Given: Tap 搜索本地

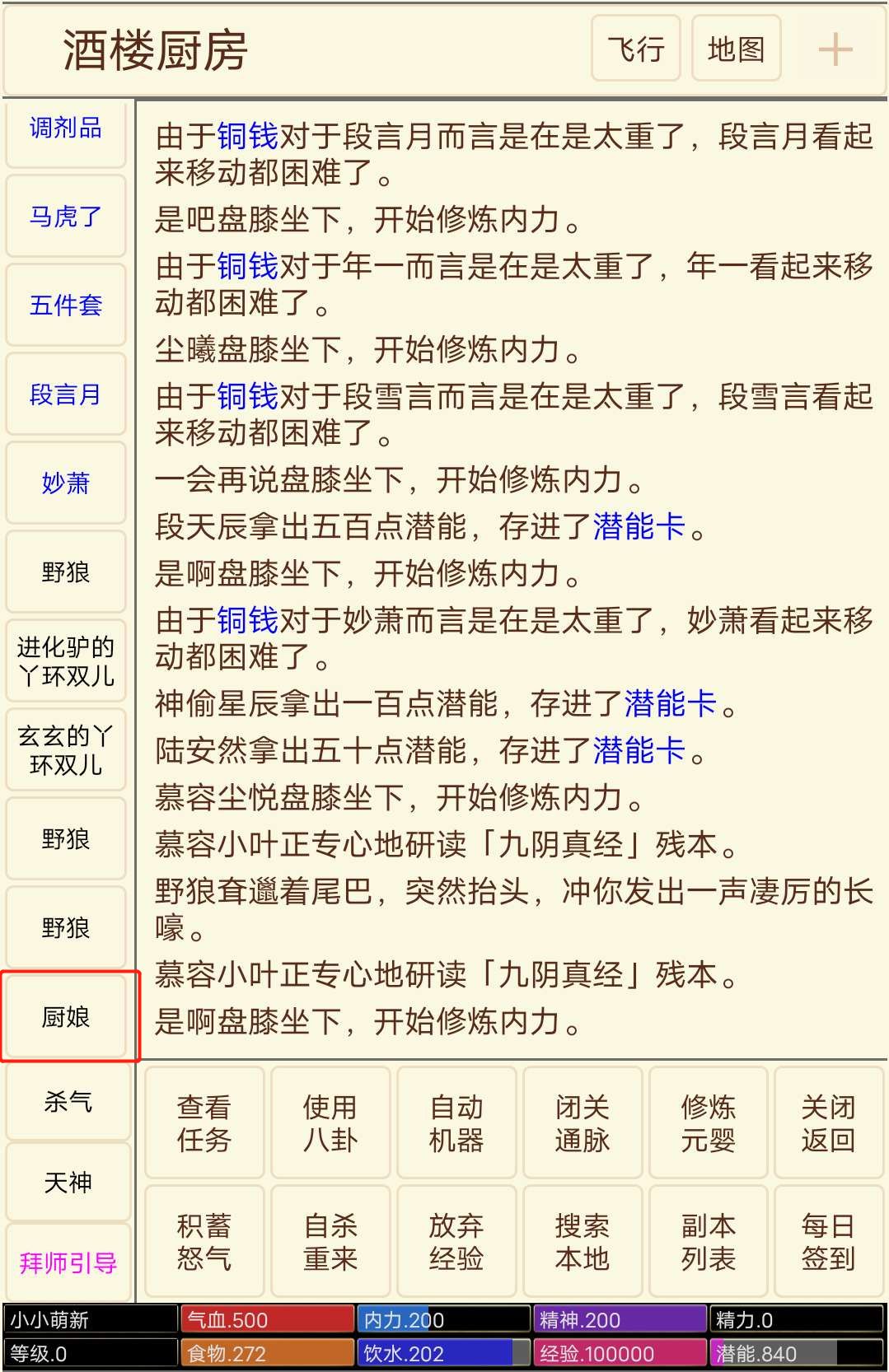Looking at the screenshot, I should tap(583, 1242).
